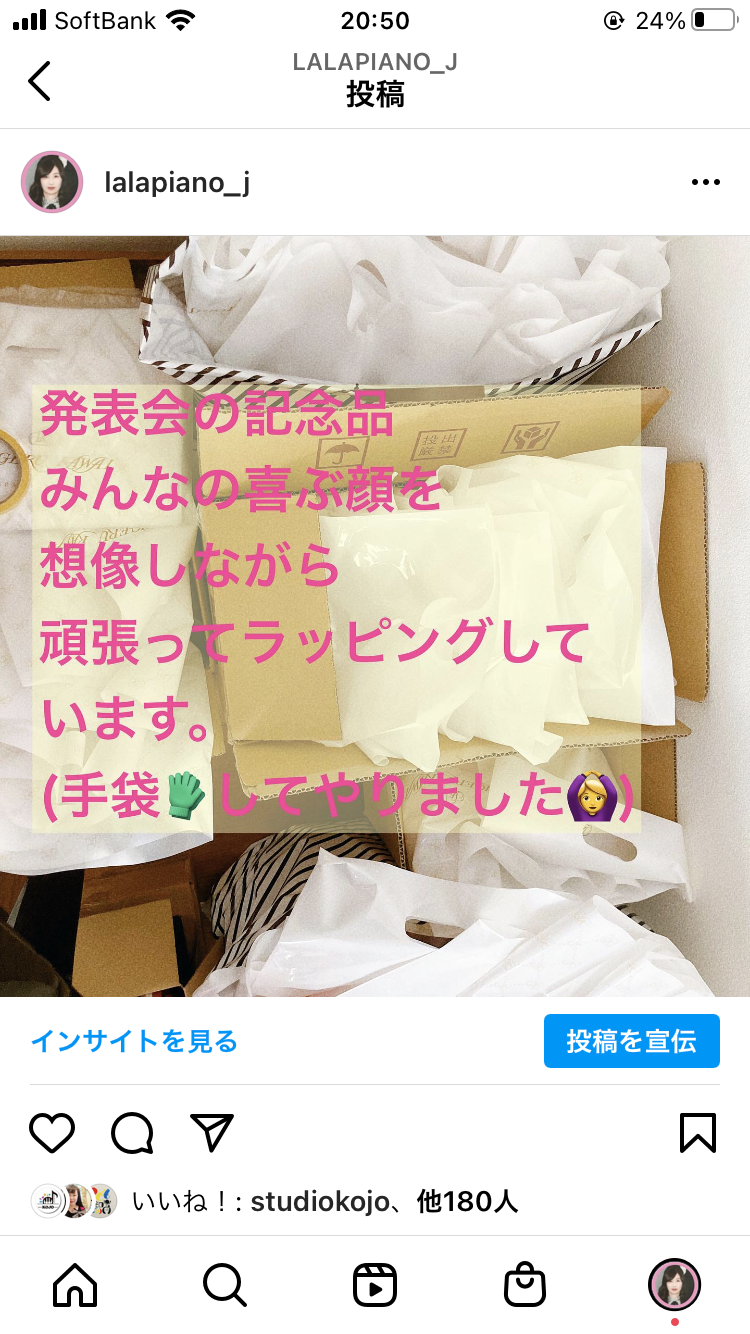This screenshot has width=750, height=1334.
Task: Open lalapiano_j profile from post header
Action: click(x=177, y=183)
